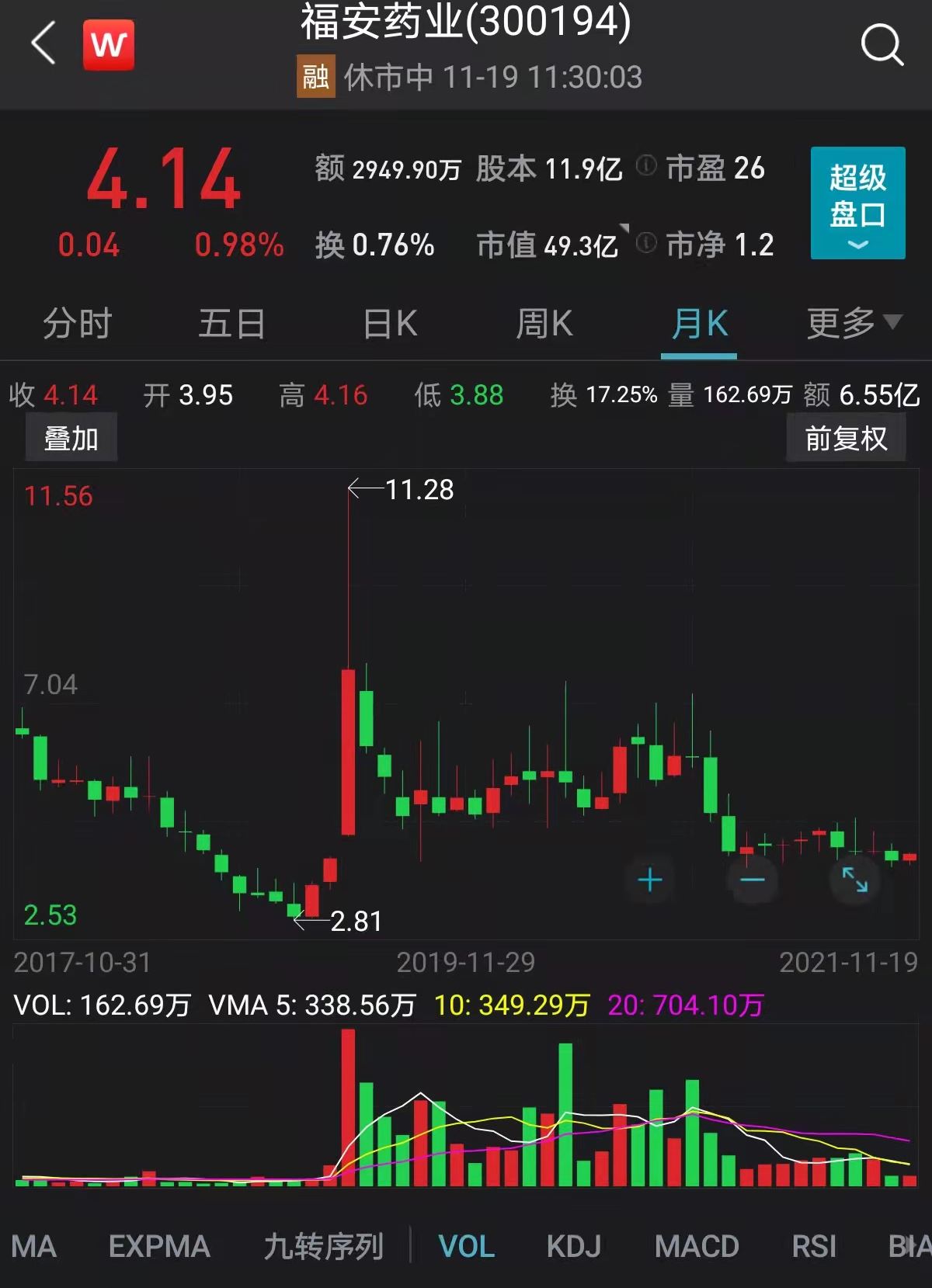Toggle 前复权 price adjustment mode

click(x=847, y=436)
